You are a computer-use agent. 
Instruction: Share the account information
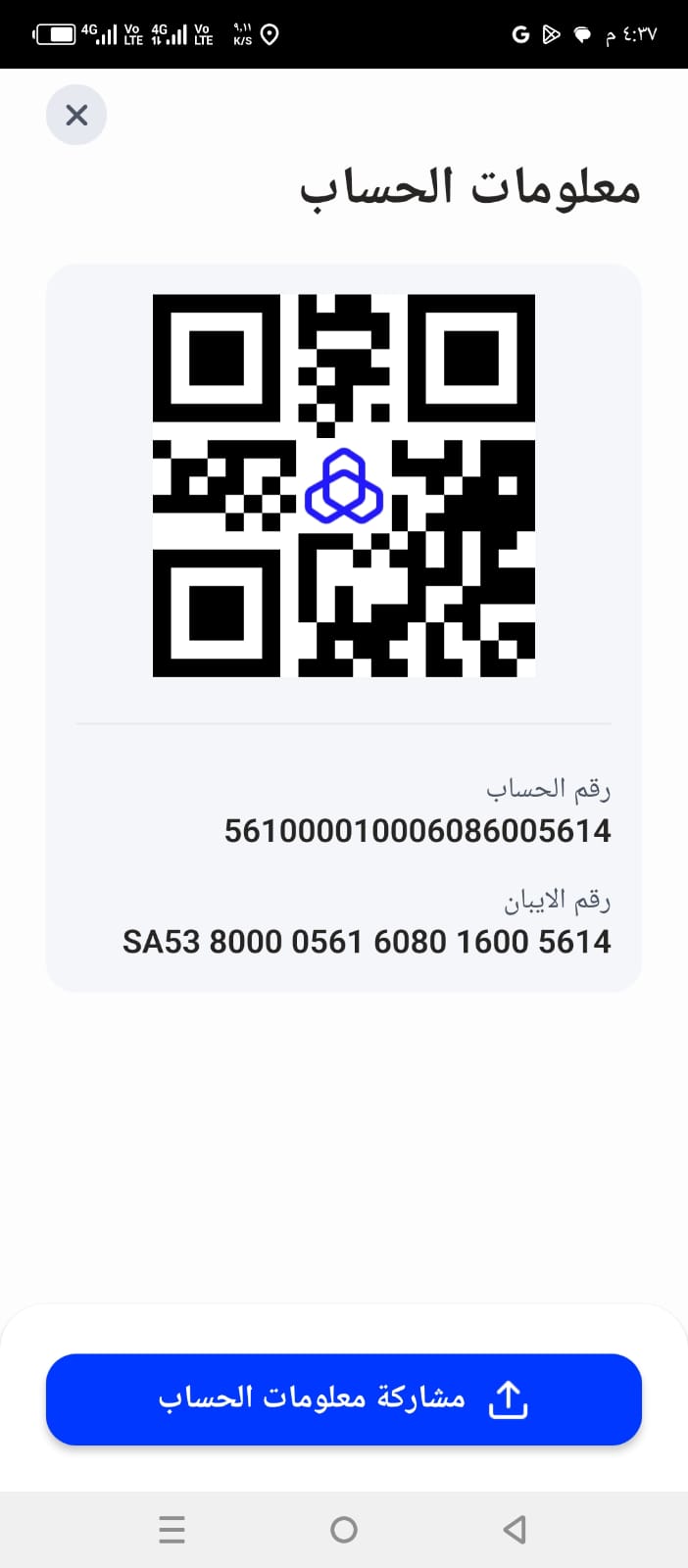point(344,1398)
